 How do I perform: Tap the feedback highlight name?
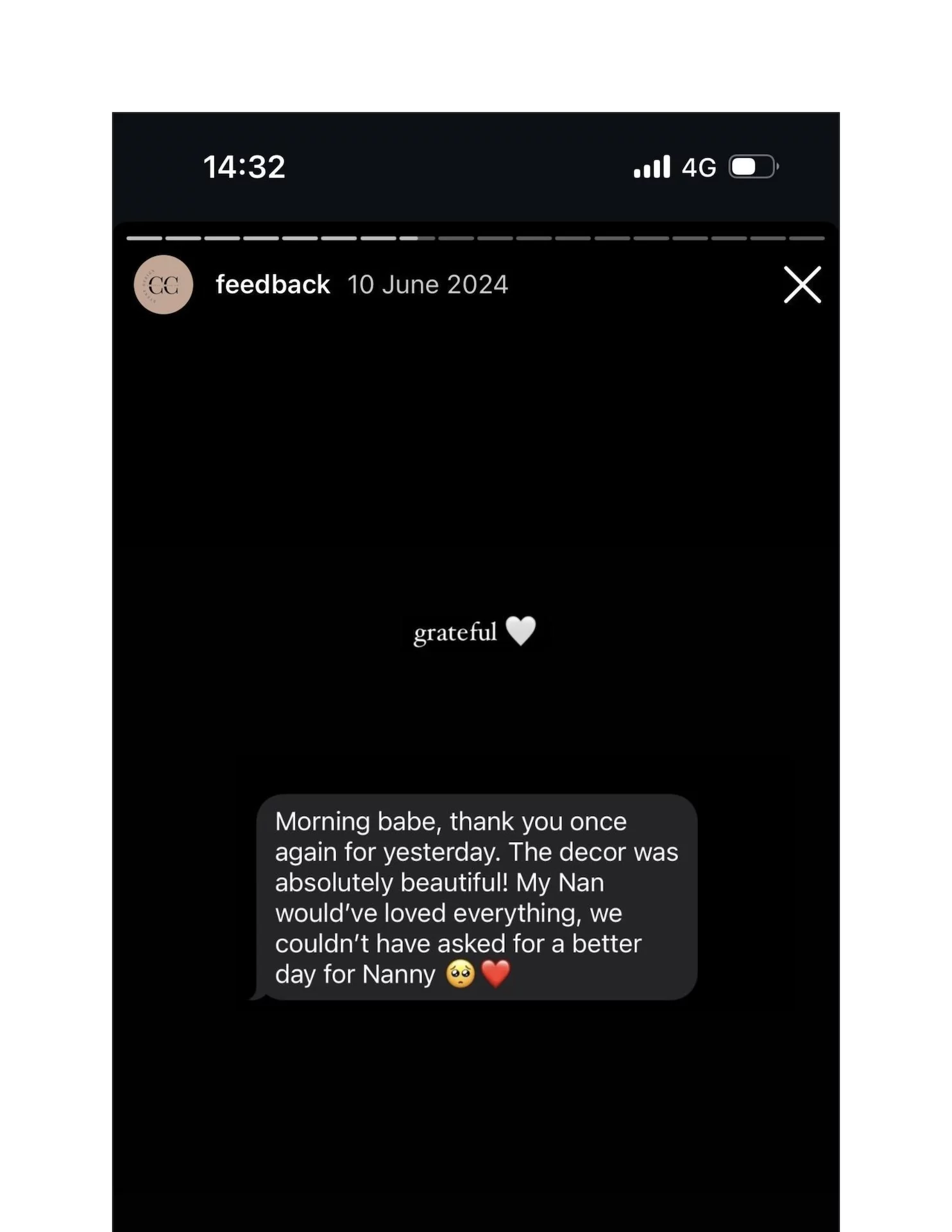coord(273,284)
